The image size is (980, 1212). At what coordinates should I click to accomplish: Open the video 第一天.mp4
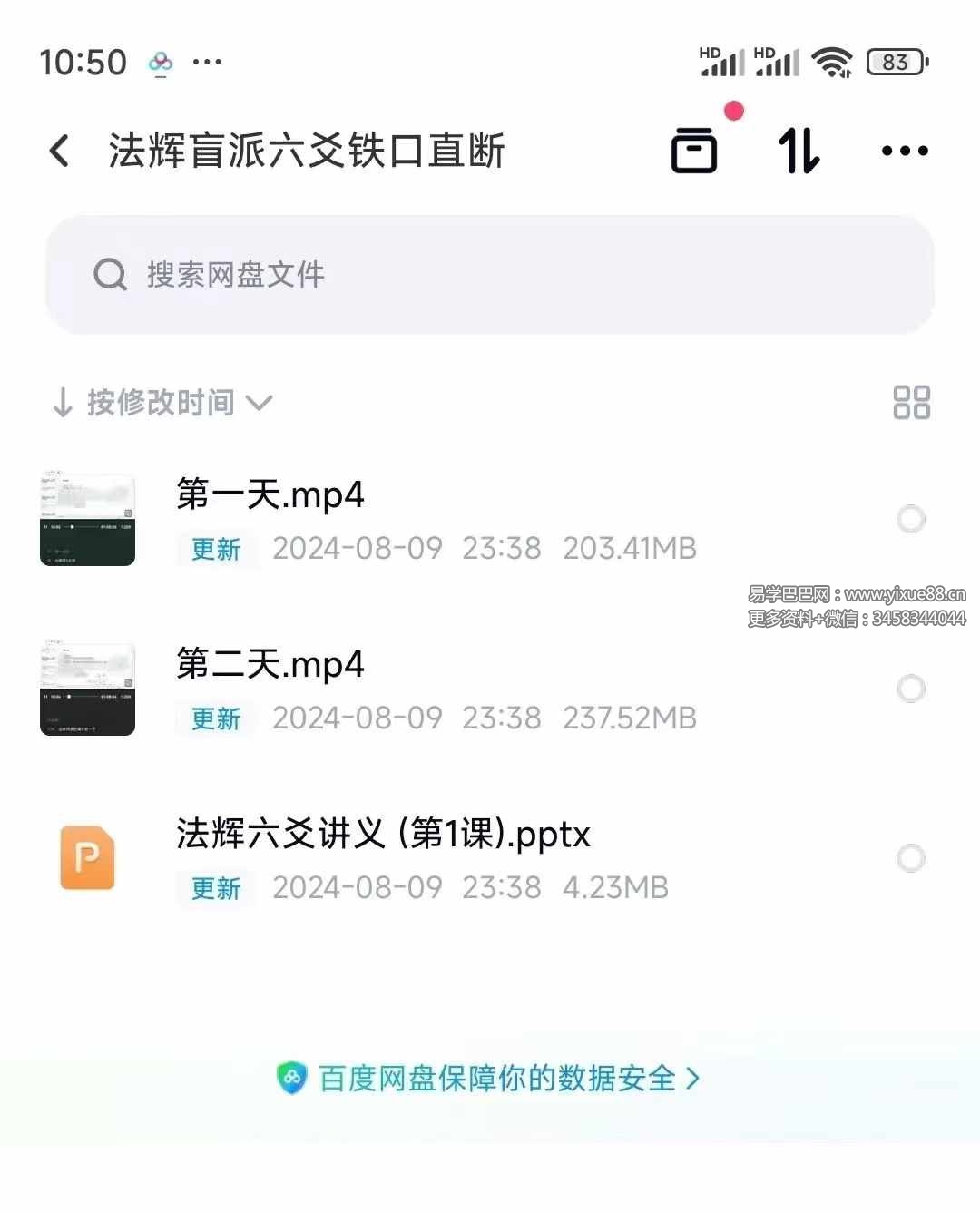(270, 495)
